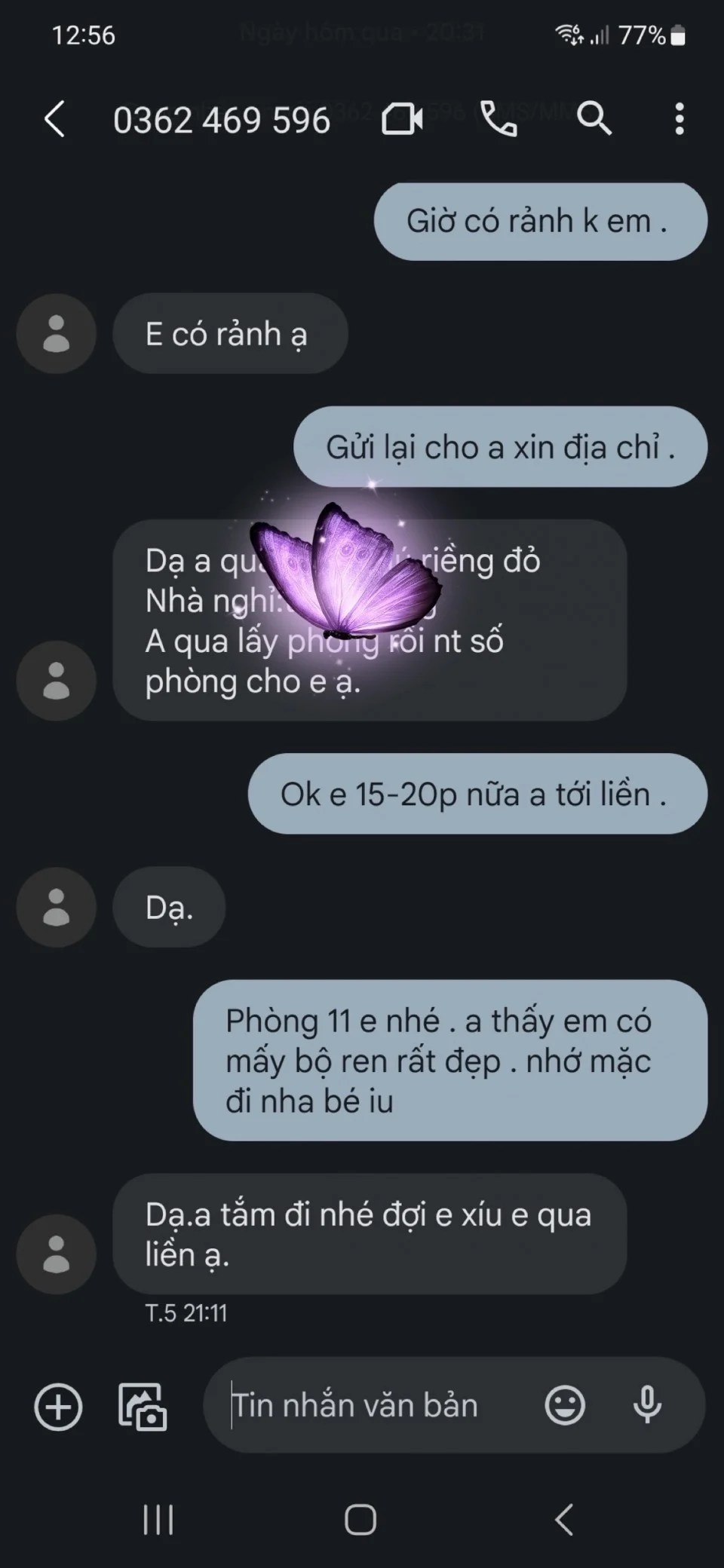Go to the home screen

click(360, 1519)
